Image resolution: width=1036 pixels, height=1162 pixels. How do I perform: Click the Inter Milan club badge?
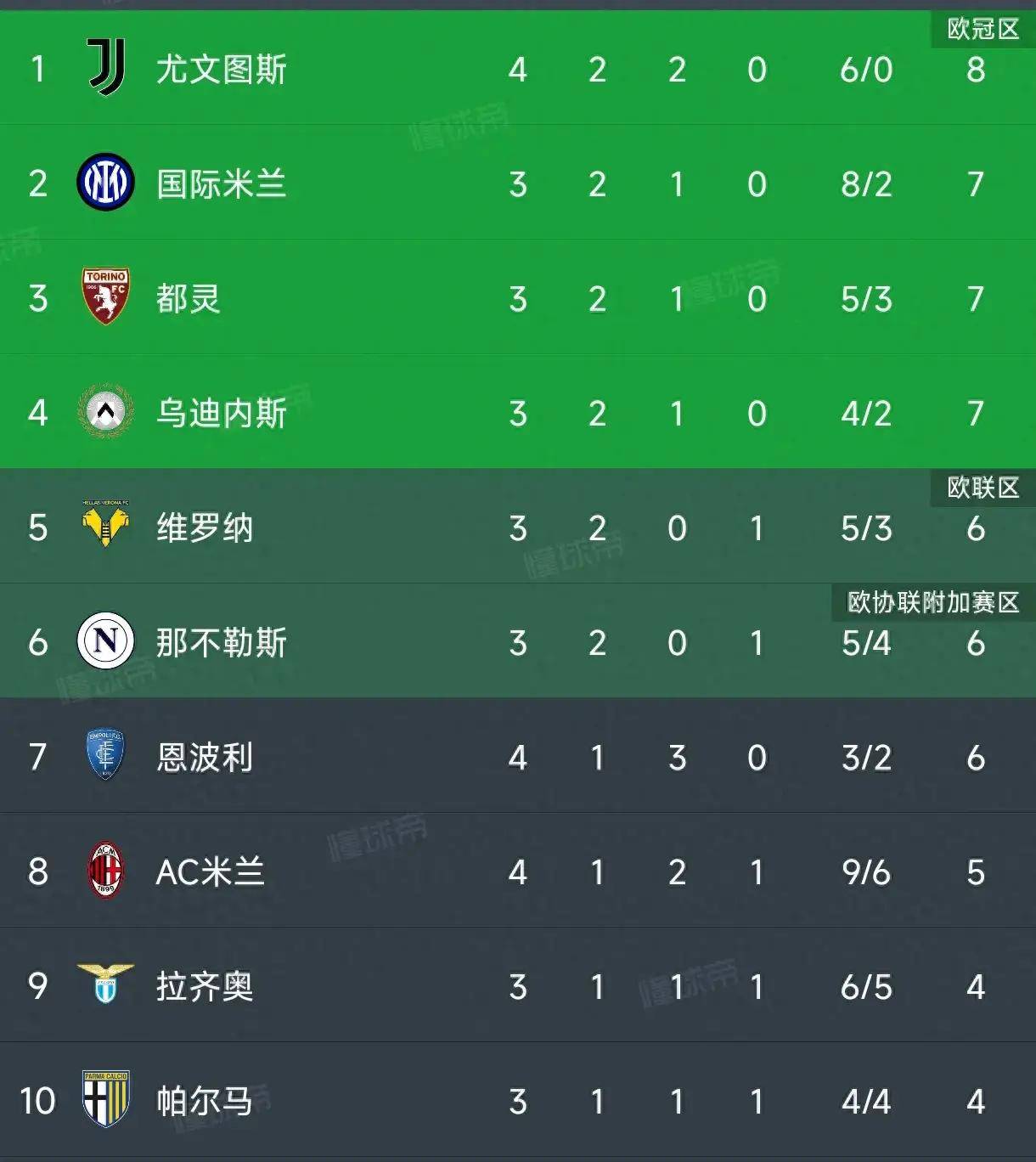click(104, 184)
